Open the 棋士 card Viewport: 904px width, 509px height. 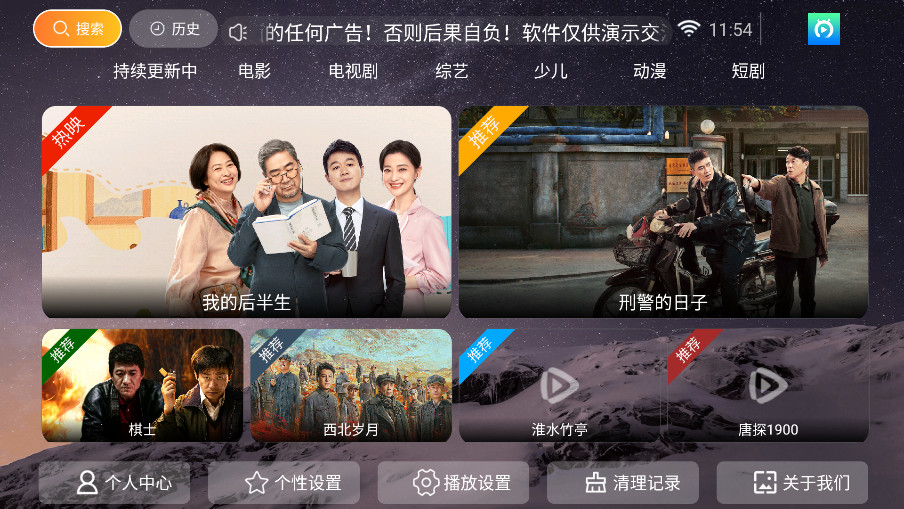click(142, 386)
